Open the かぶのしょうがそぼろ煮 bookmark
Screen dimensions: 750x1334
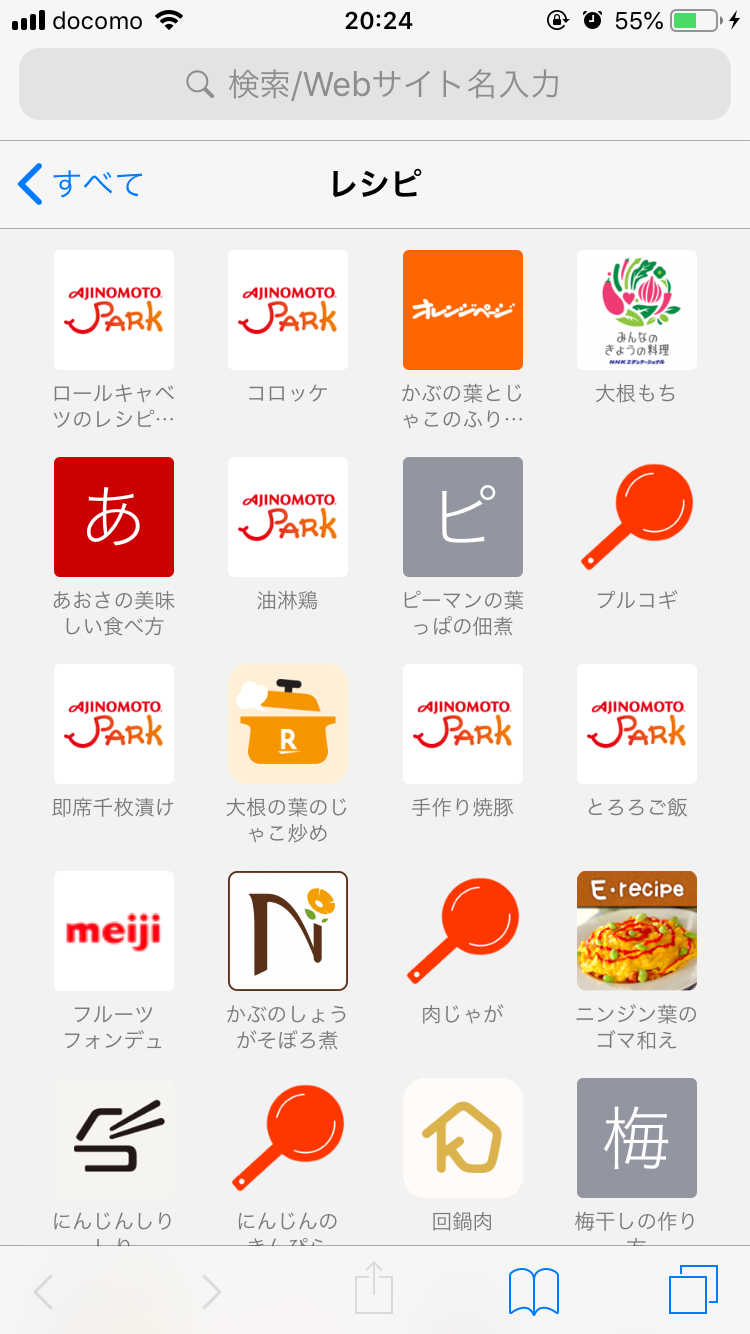pos(288,931)
